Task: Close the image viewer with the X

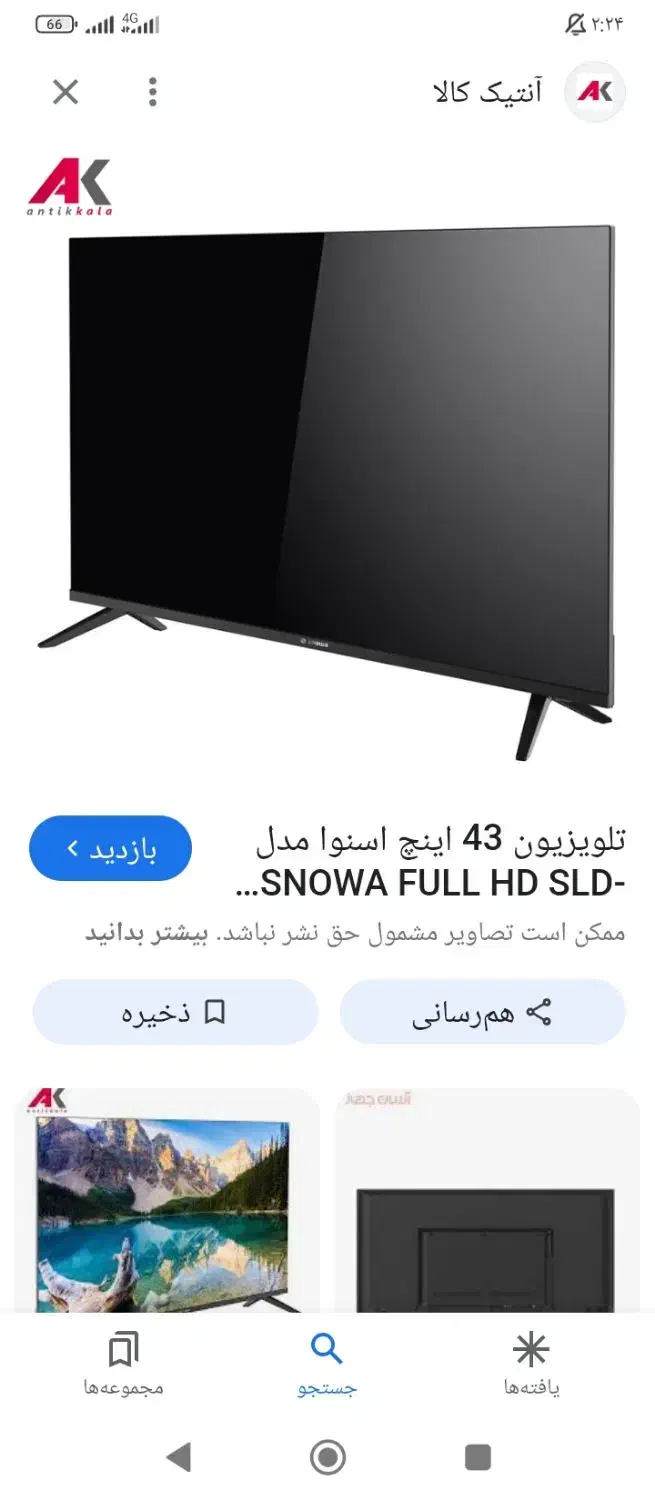Action: [x=65, y=93]
